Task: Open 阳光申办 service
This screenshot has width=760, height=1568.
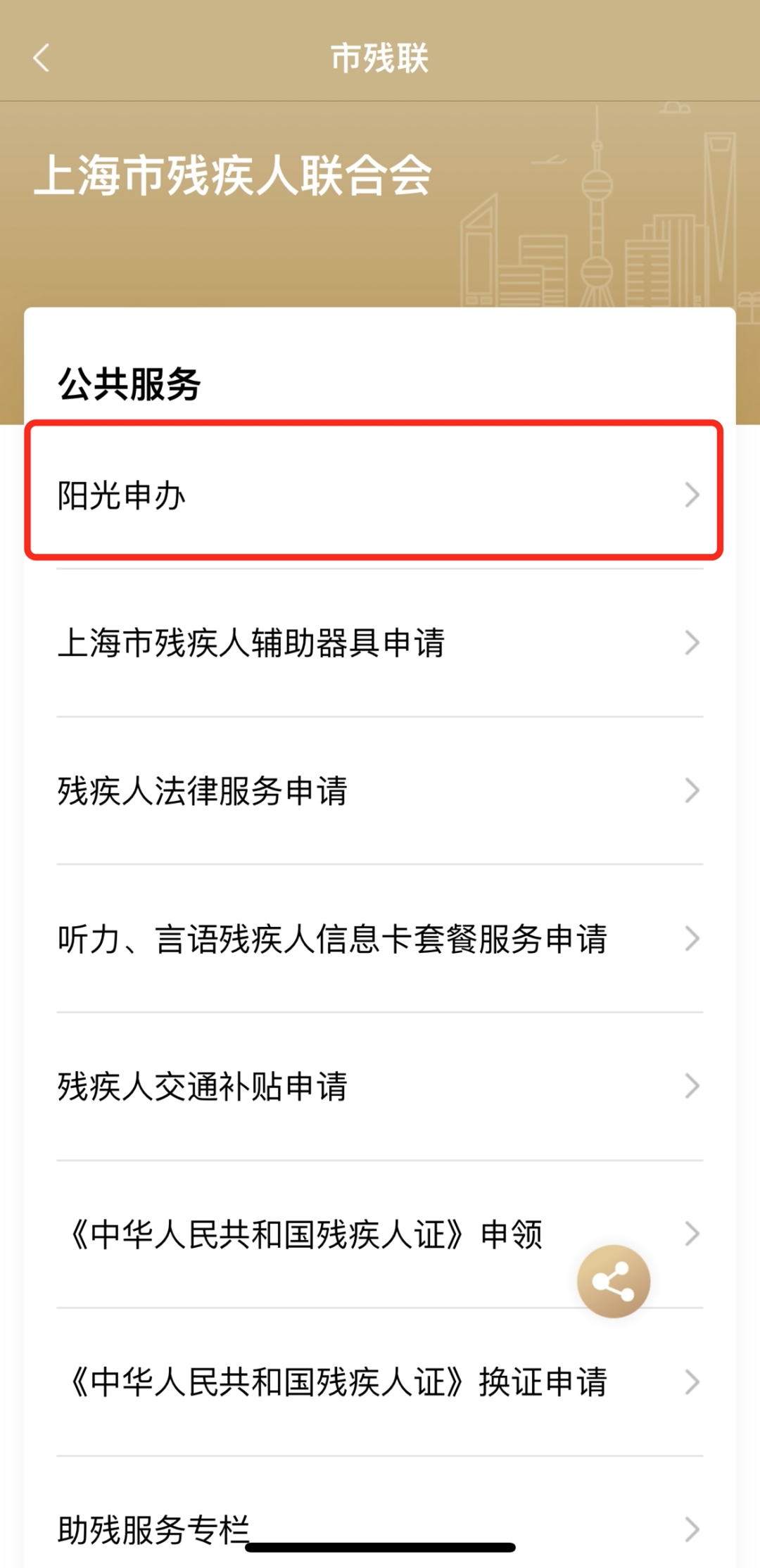Action: 373,495
